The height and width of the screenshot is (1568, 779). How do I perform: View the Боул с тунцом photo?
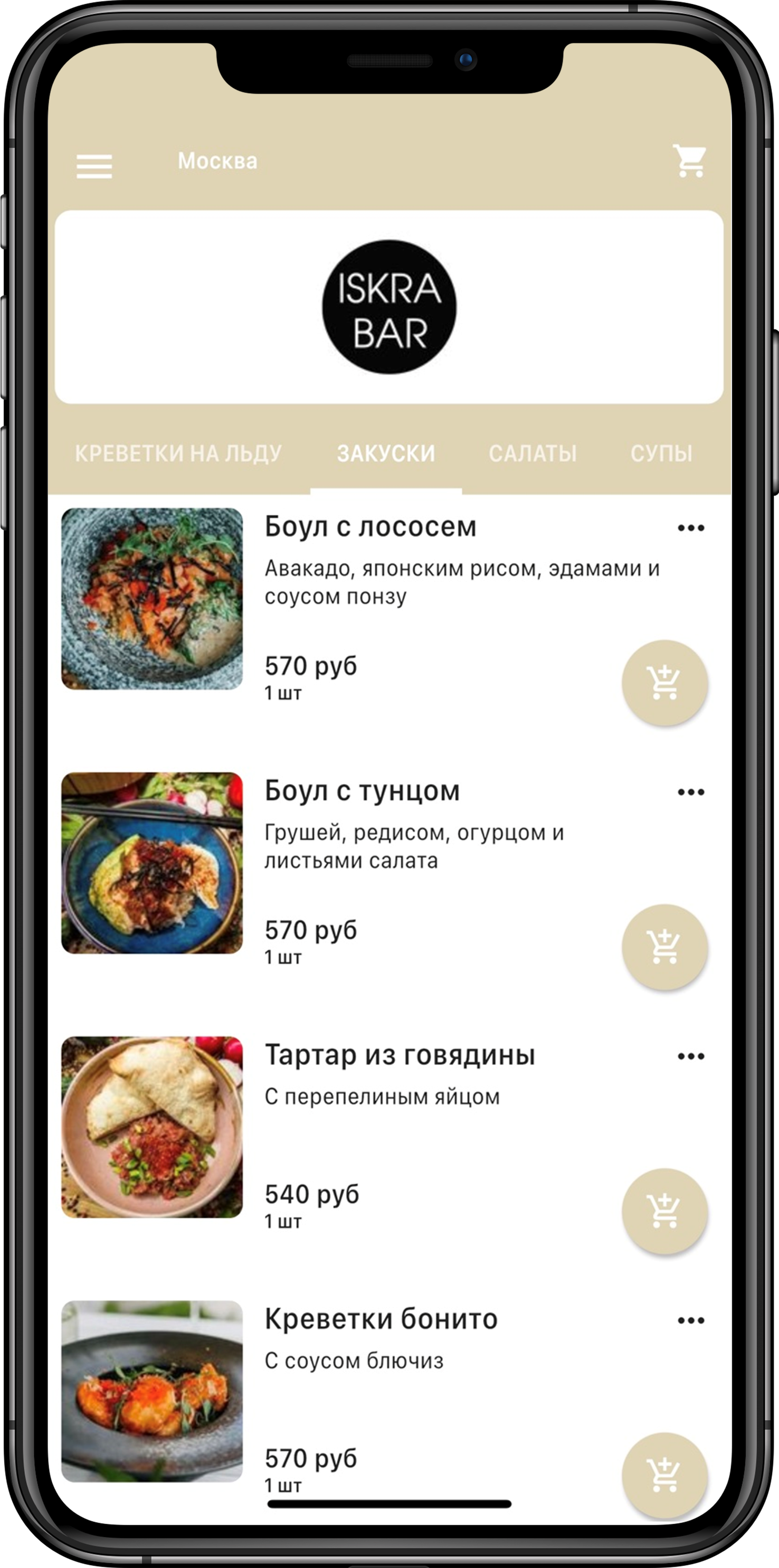coord(152,863)
